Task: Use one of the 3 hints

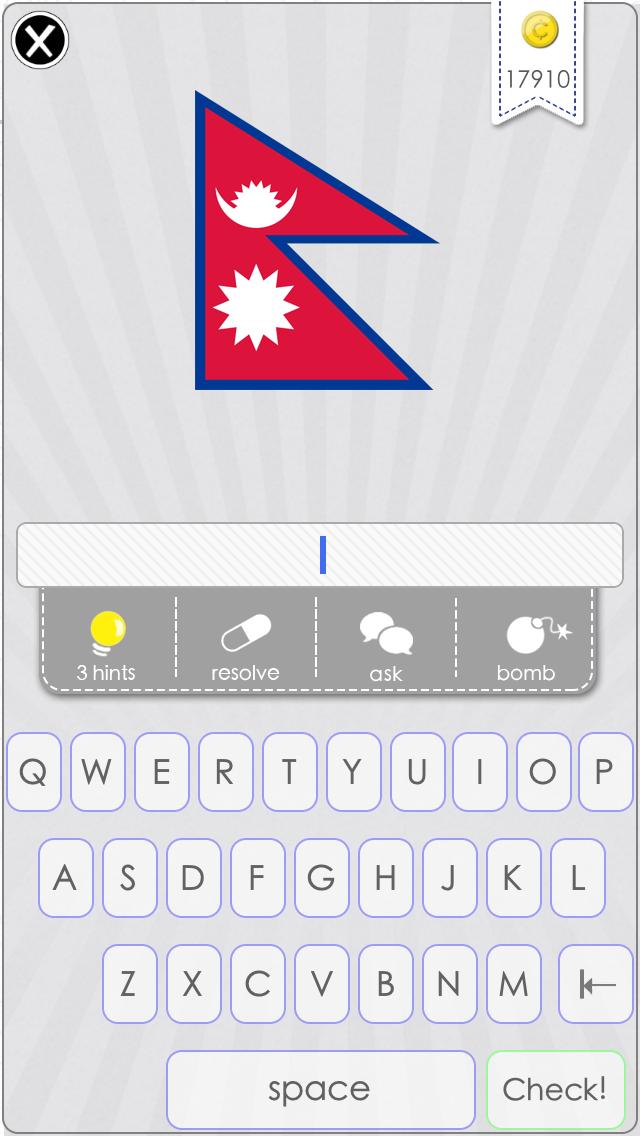Action: [x=107, y=647]
